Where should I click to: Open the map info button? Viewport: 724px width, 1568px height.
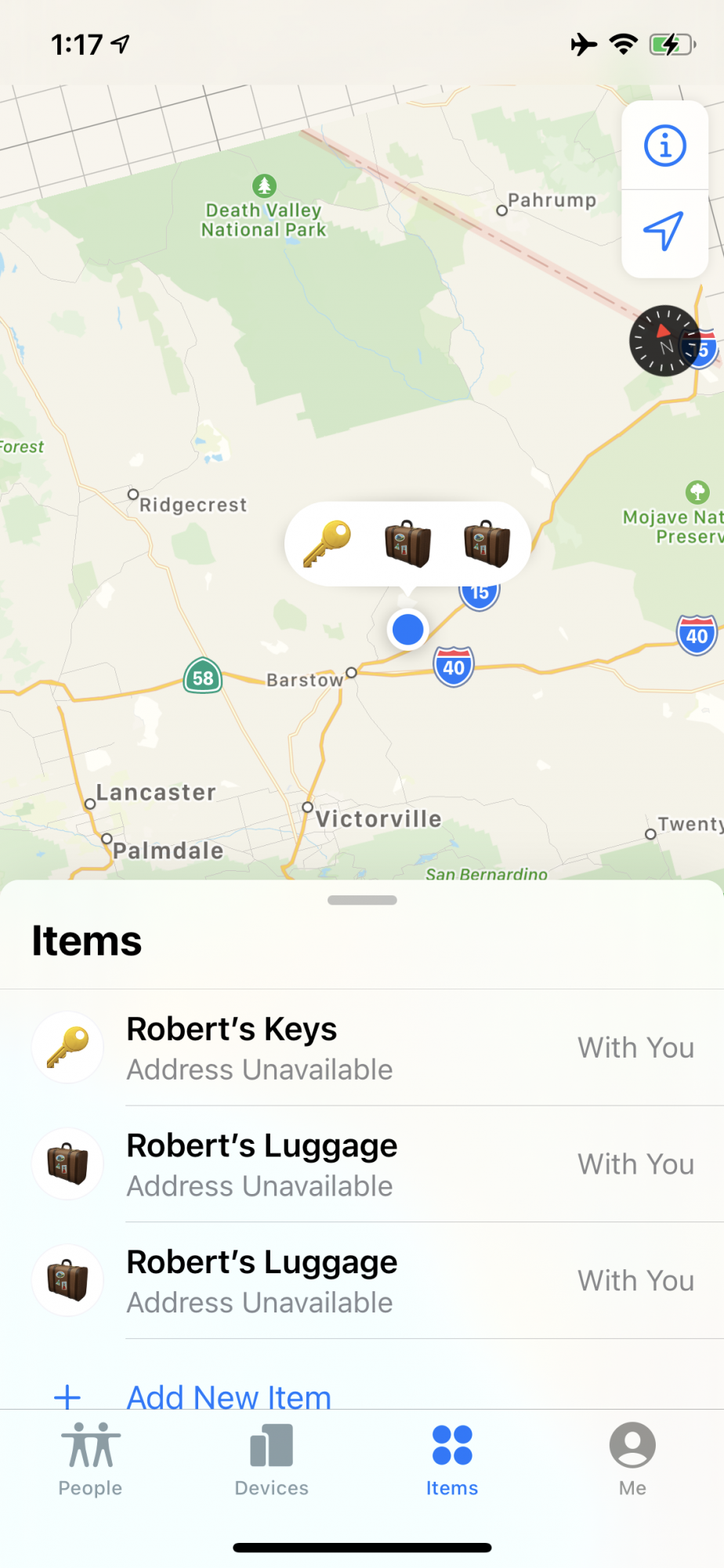664,146
